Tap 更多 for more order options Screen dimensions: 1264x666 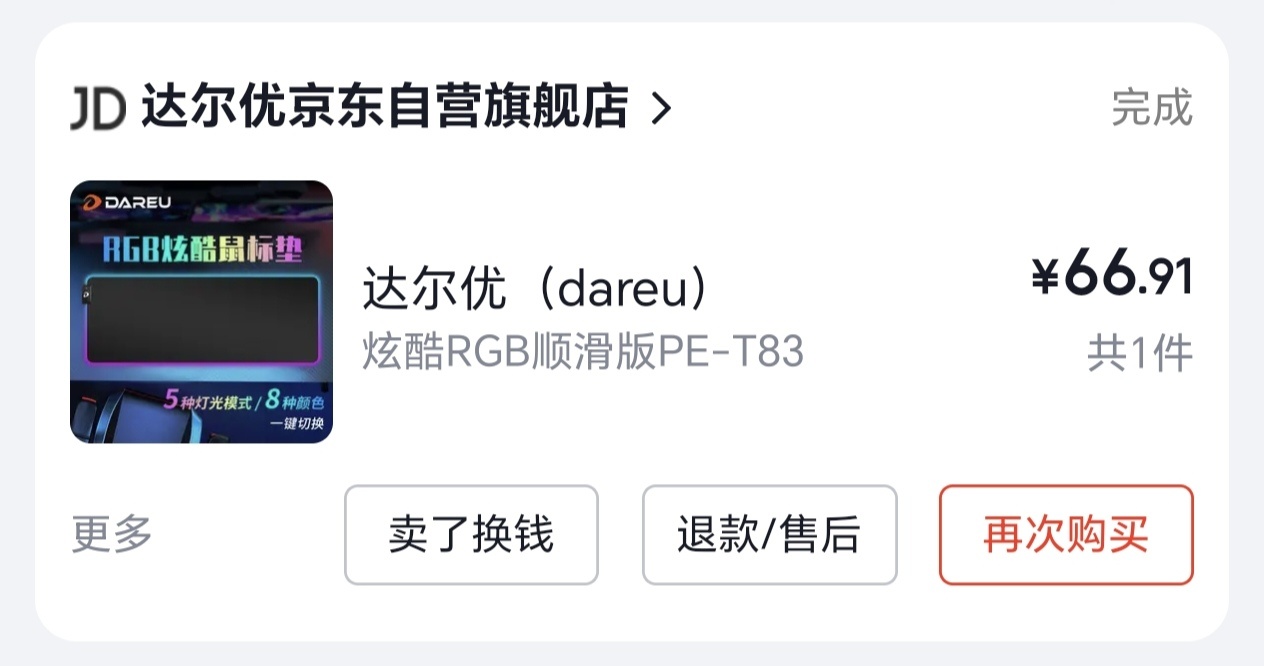(112, 534)
